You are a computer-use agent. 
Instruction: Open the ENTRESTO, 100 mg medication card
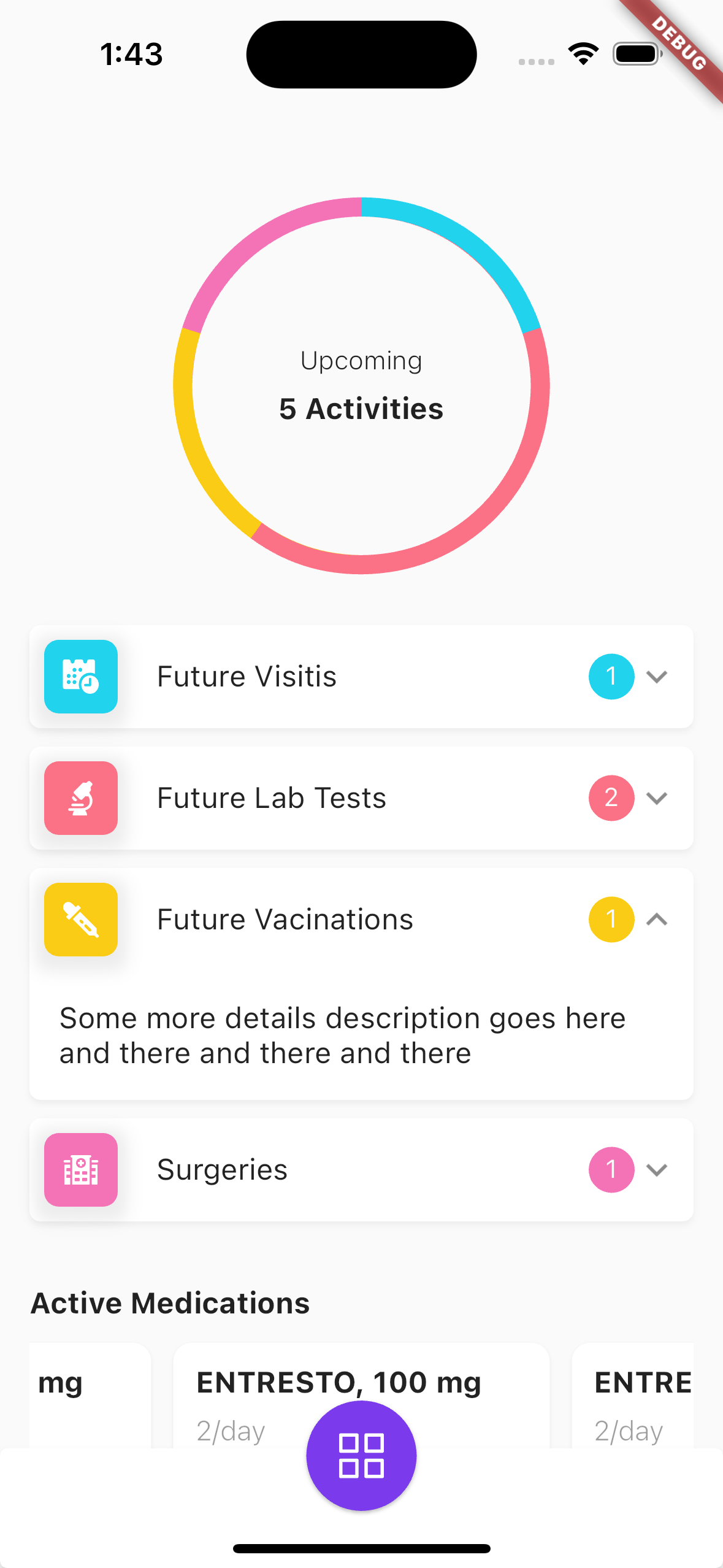pyautogui.click(x=361, y=1396)
